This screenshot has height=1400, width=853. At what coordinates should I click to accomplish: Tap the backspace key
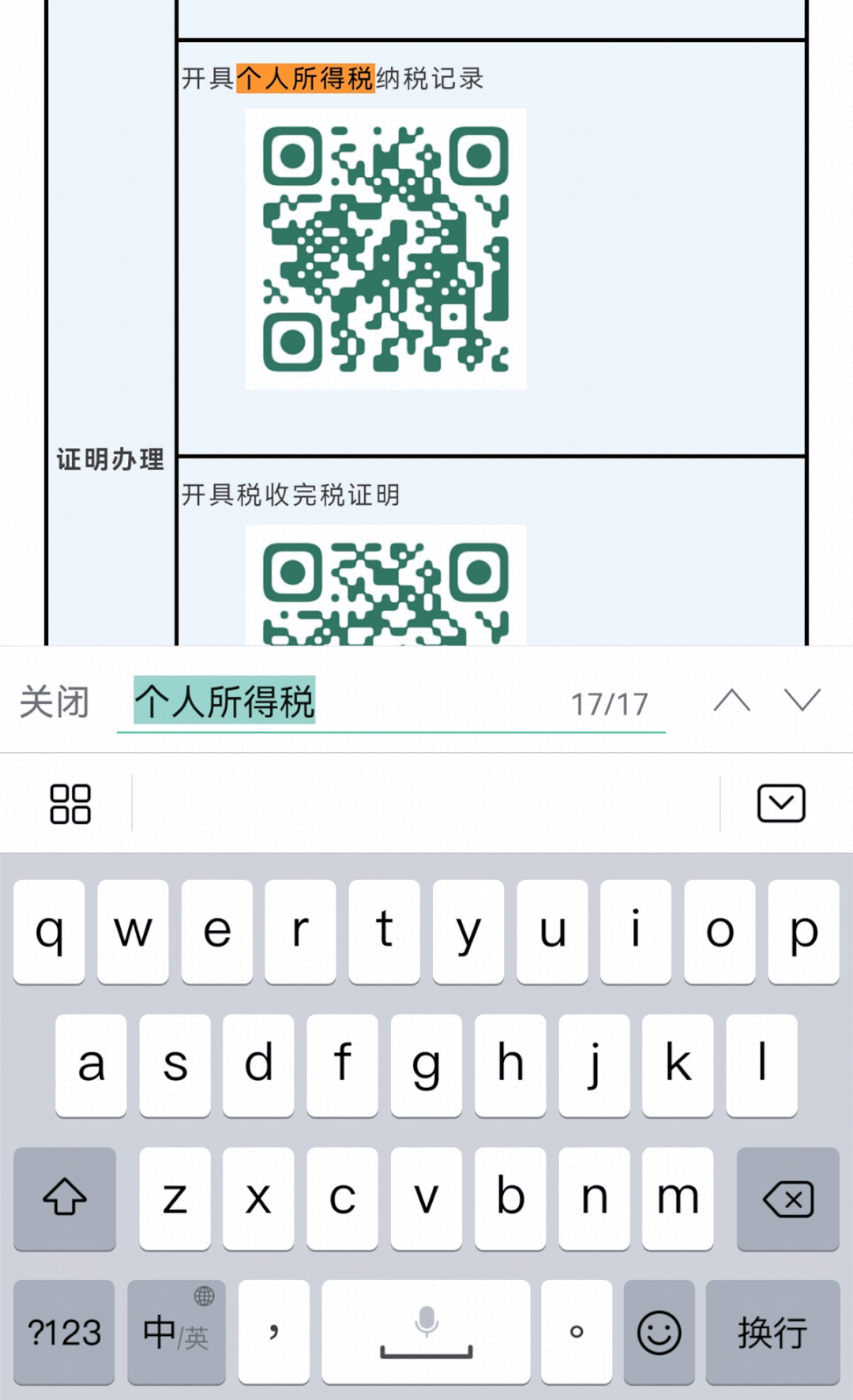tap(787, 1199)
